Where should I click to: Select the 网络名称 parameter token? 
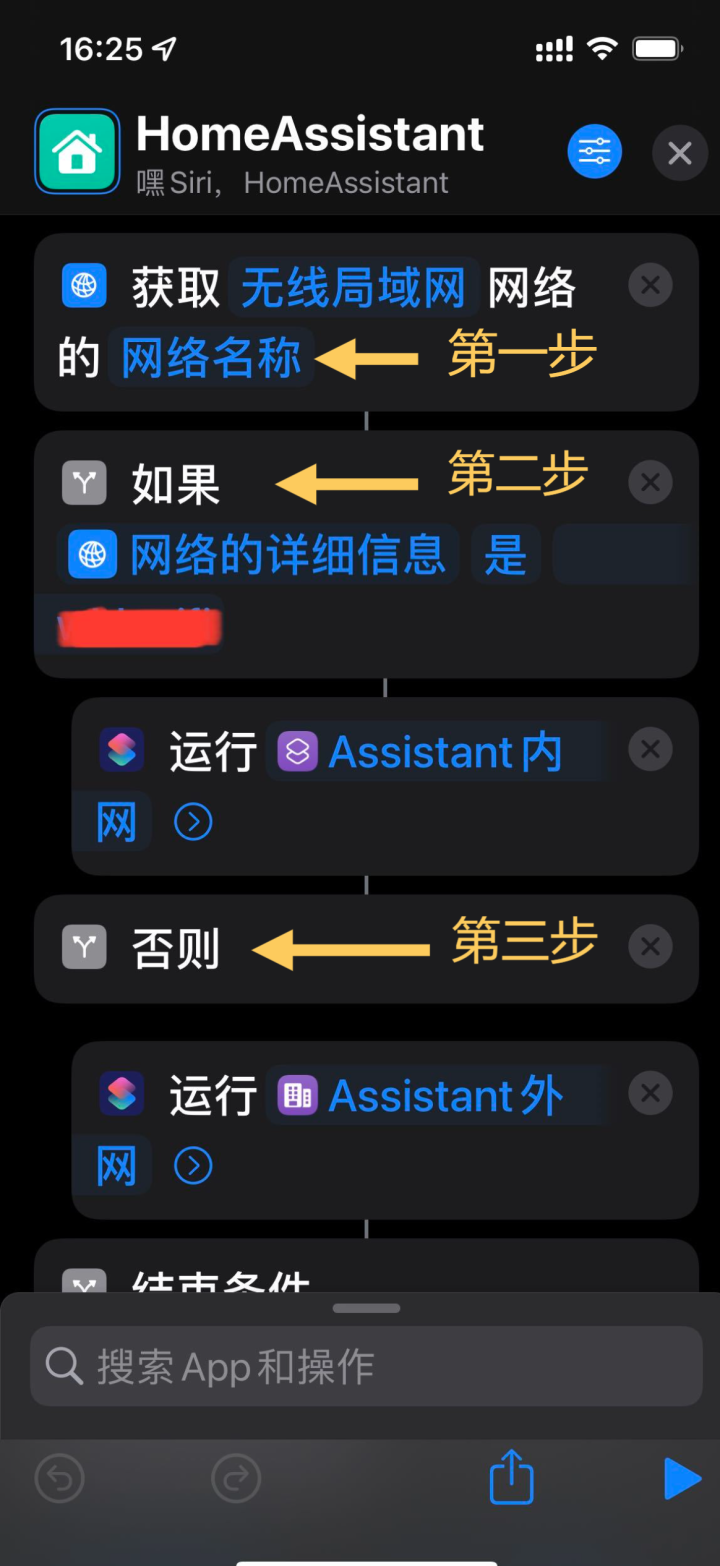(x=210, y=357)
